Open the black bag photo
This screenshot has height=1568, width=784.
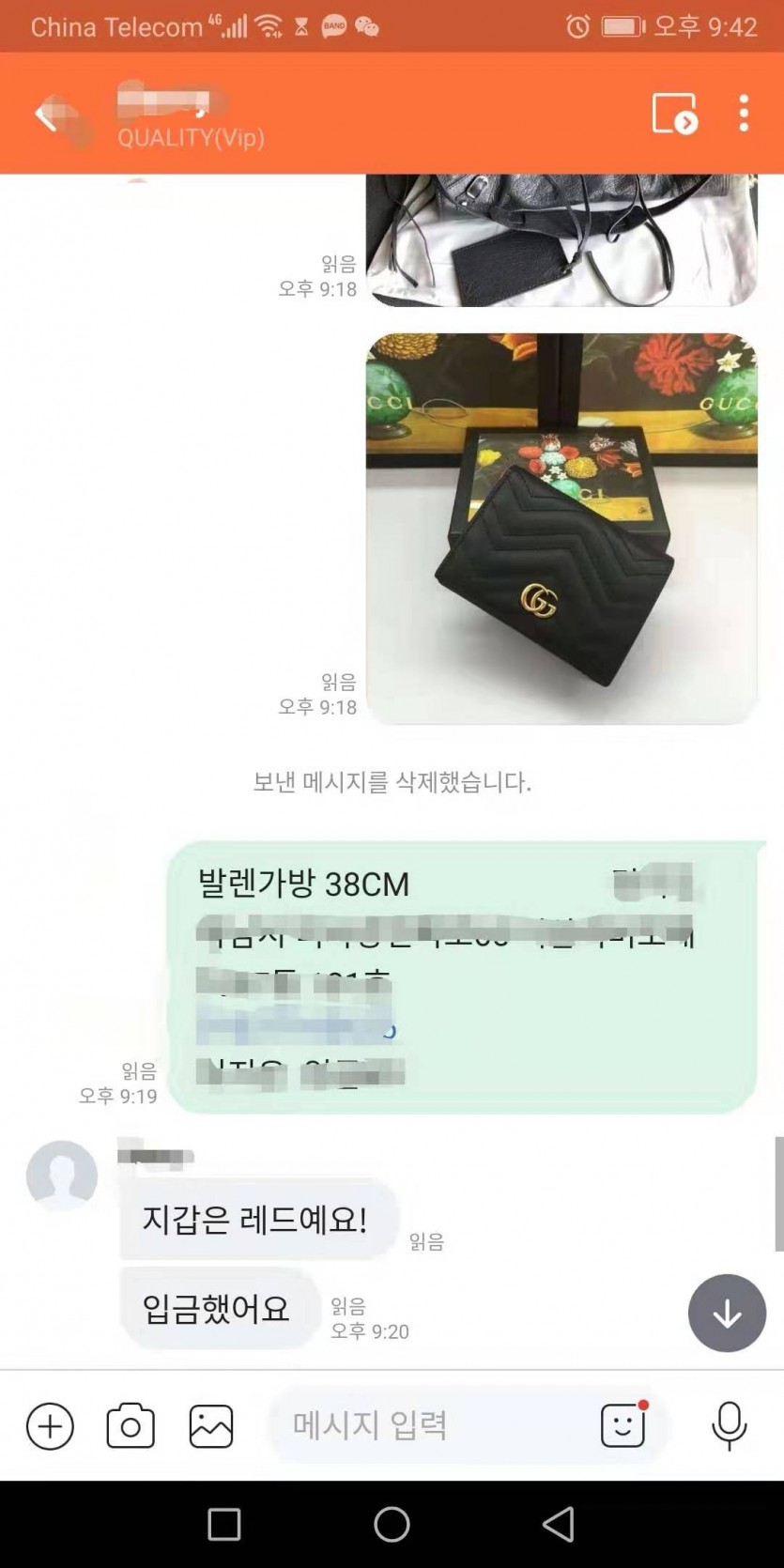click(x=561, y=240)
